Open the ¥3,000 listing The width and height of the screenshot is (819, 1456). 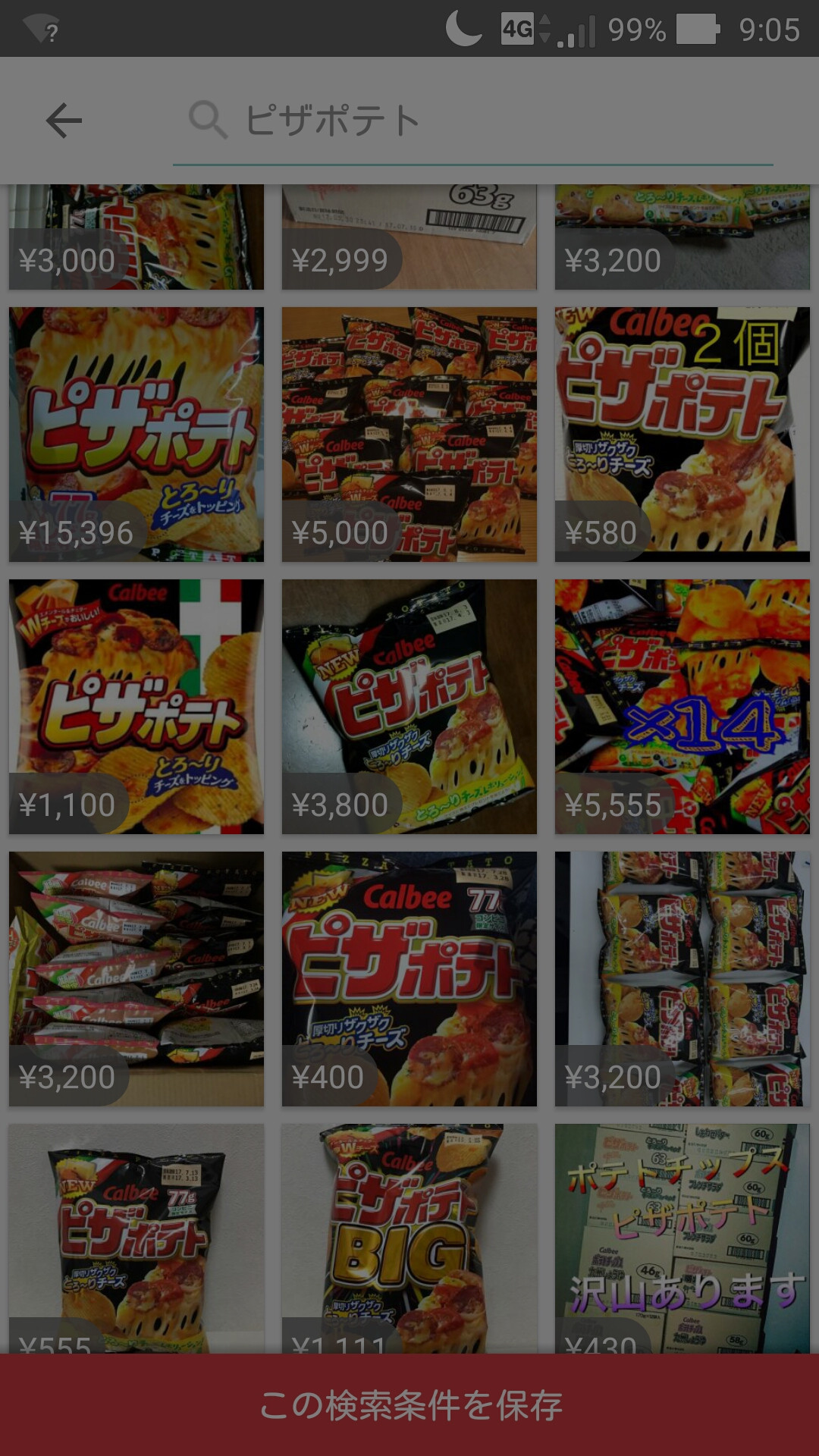(x=136, y=237)
